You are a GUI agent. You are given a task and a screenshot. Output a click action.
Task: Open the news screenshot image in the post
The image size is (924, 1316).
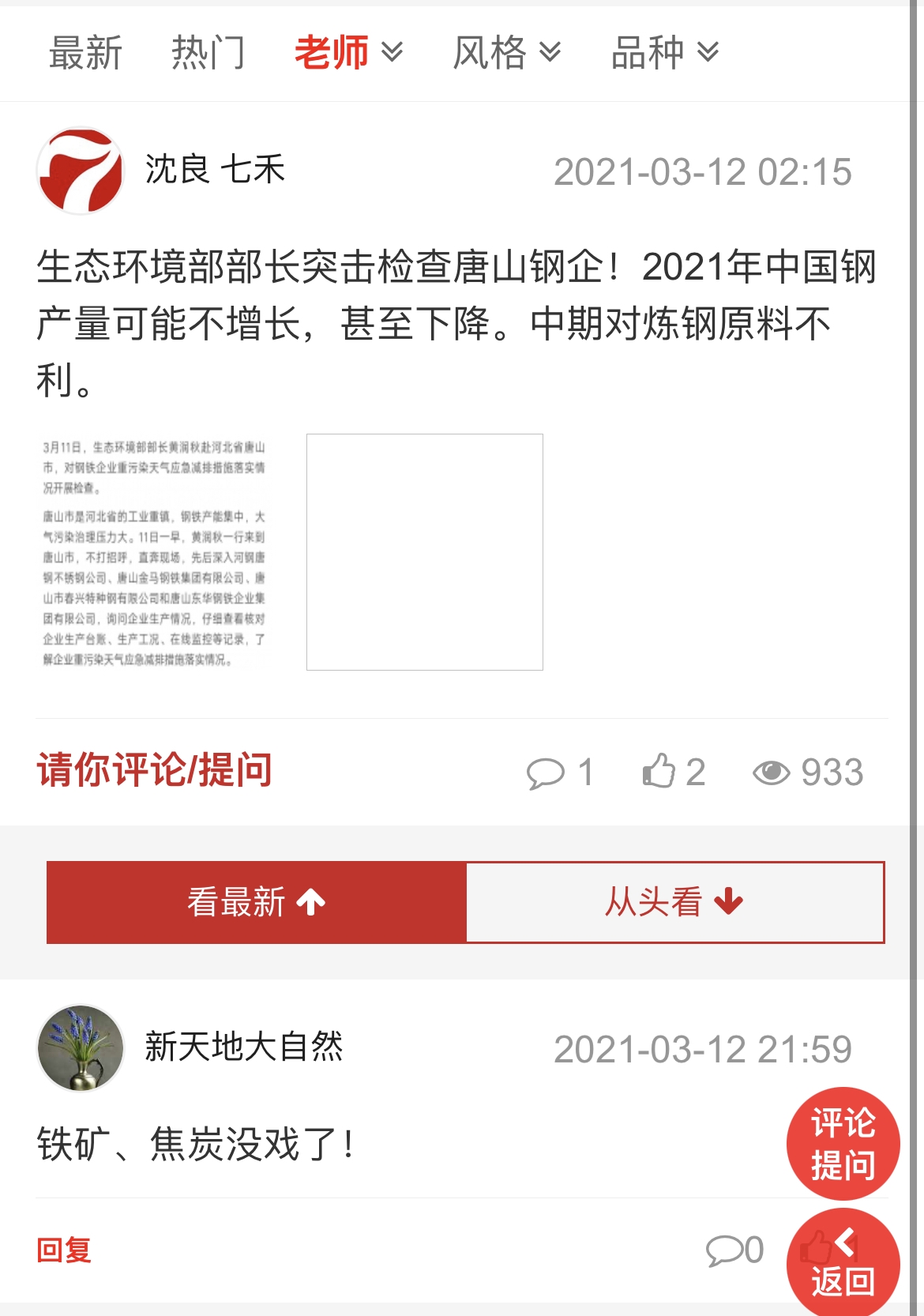click(154, 552)
